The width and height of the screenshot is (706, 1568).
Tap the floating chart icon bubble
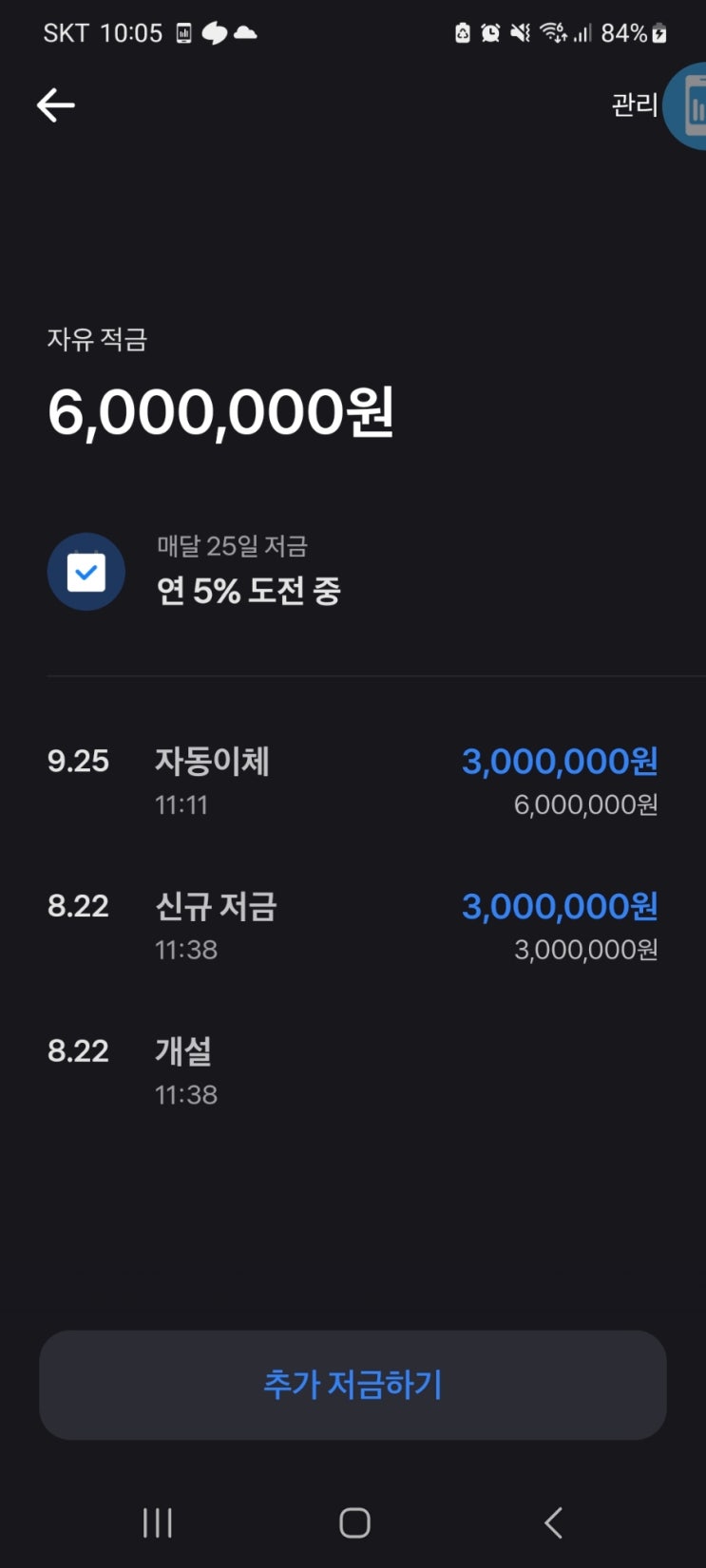click(x=691, y=106)
